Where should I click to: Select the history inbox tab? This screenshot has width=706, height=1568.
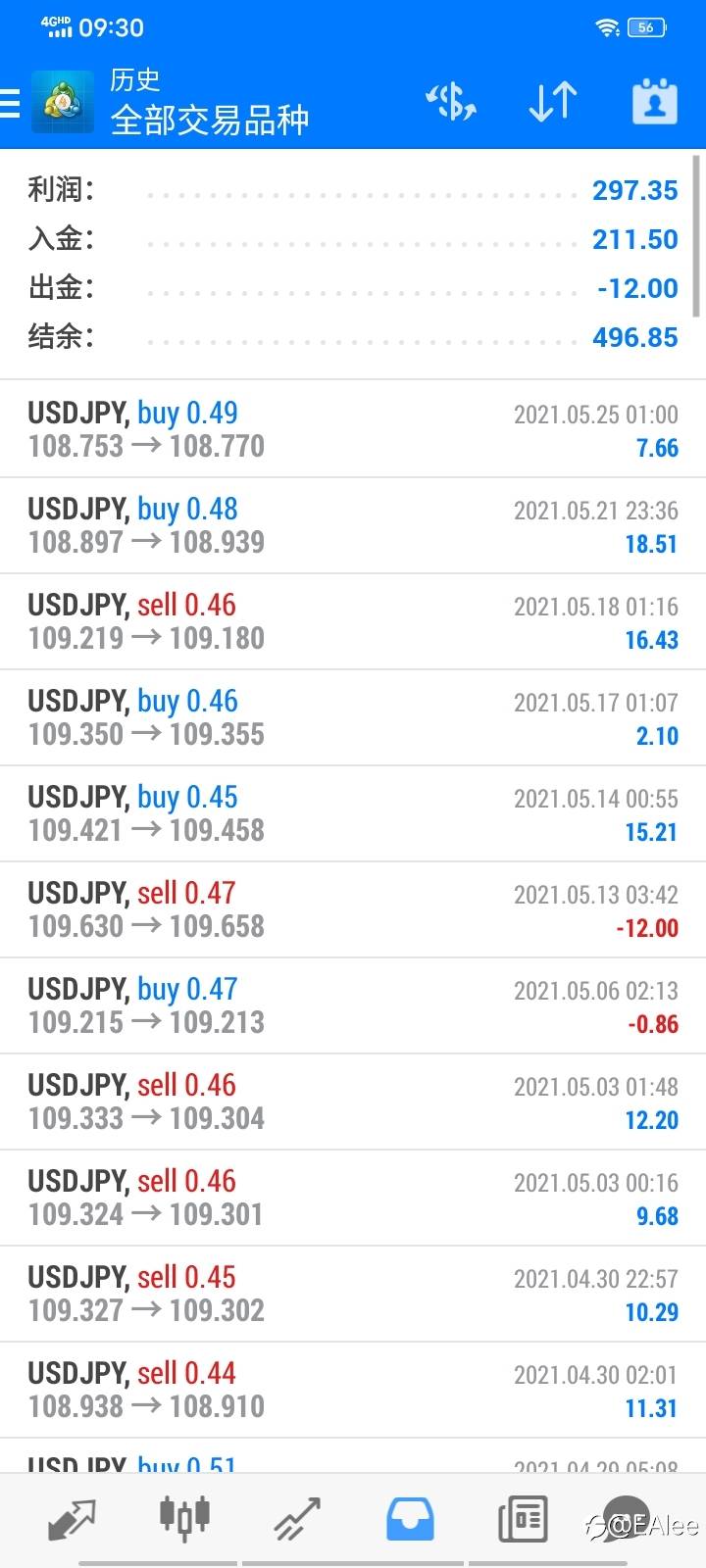[410, 1519]
